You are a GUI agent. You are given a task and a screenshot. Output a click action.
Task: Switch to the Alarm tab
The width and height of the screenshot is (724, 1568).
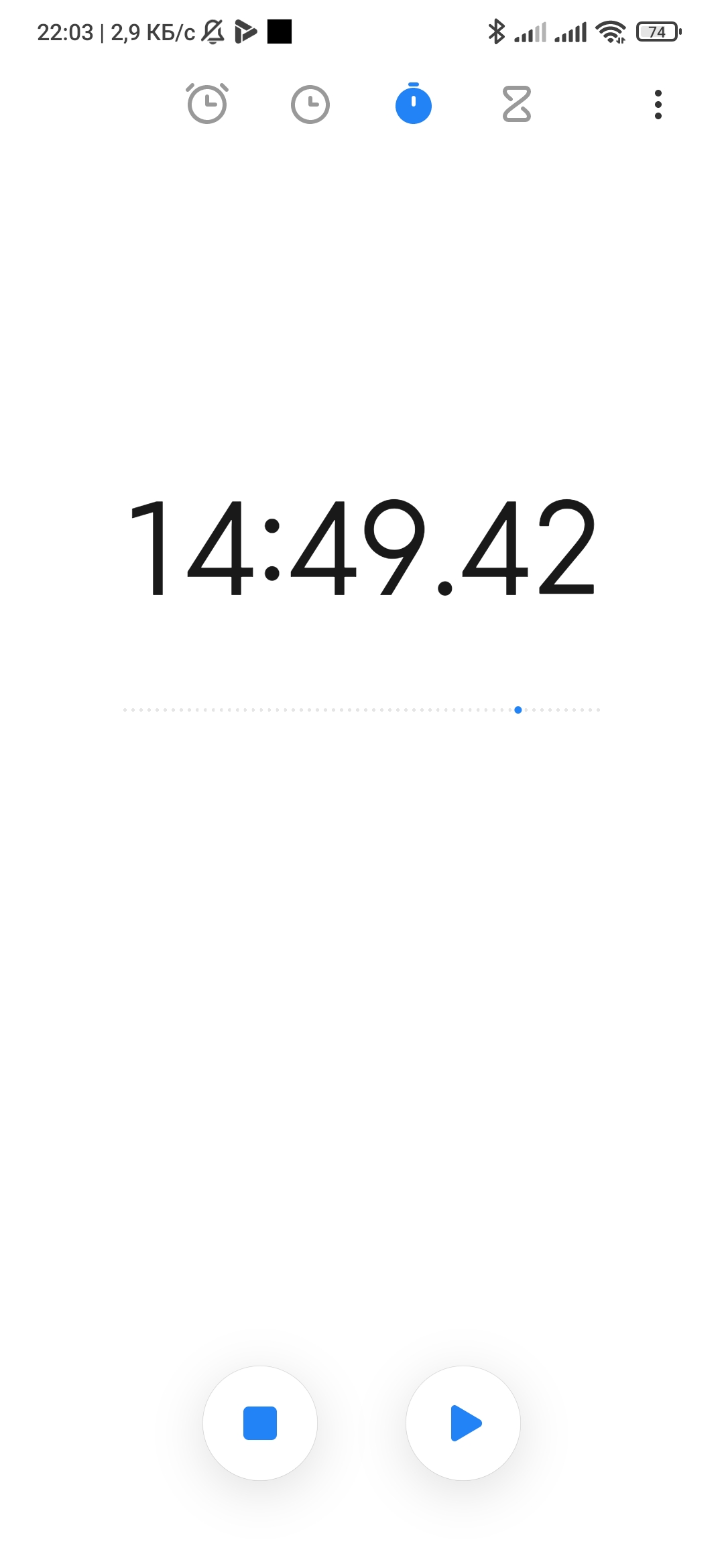click(x=207, y=105)
